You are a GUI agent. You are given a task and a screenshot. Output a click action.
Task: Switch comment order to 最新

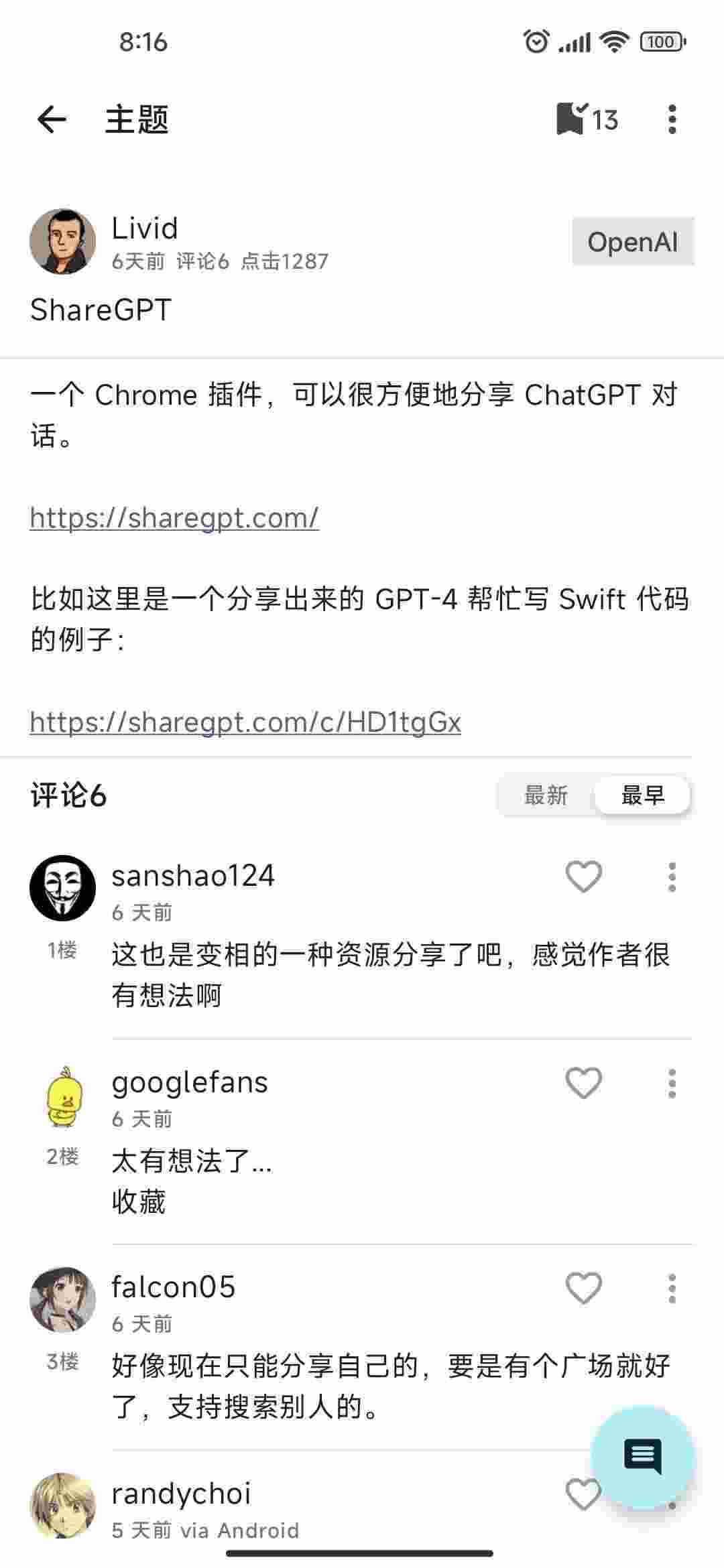(546, 796)
